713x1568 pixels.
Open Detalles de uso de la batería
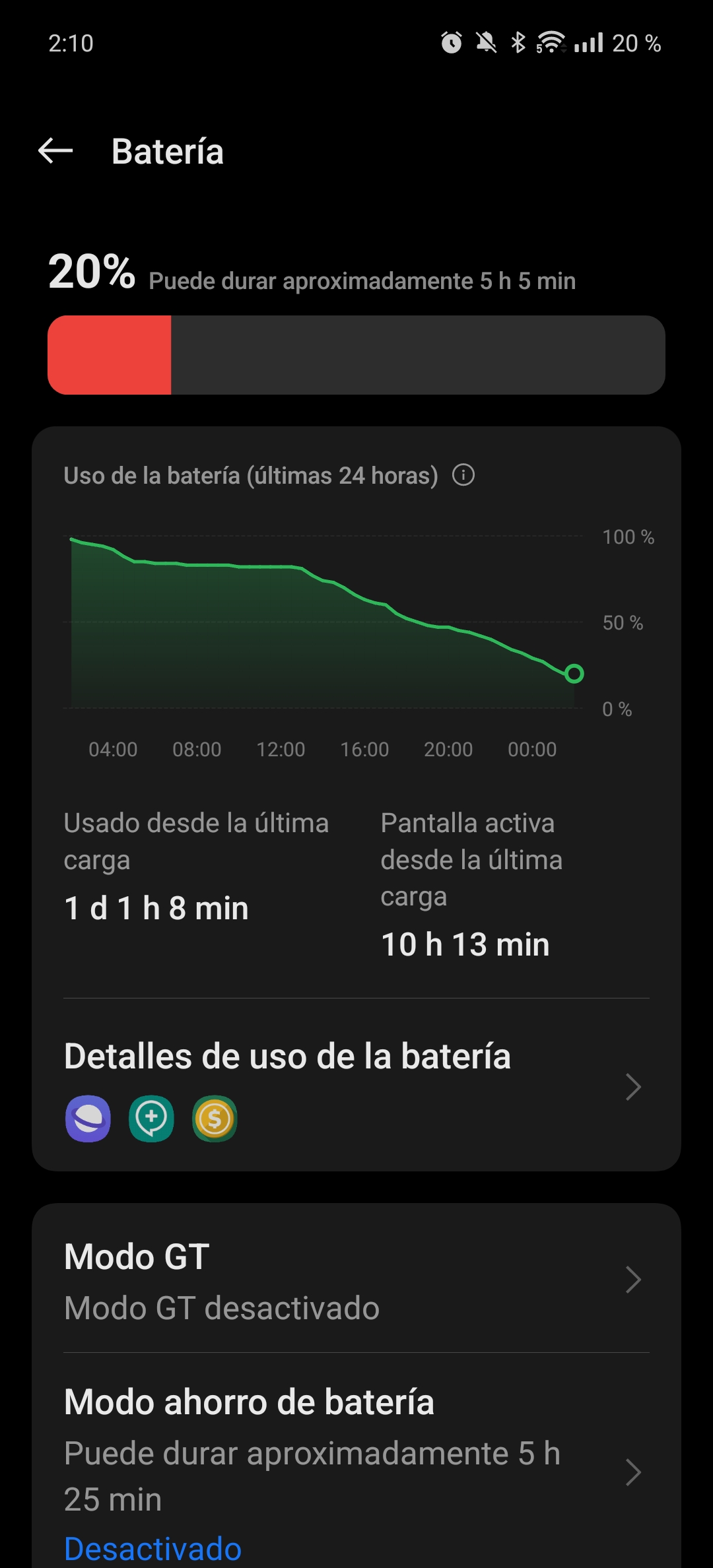pyautogui.click(x=356, y=1086)
